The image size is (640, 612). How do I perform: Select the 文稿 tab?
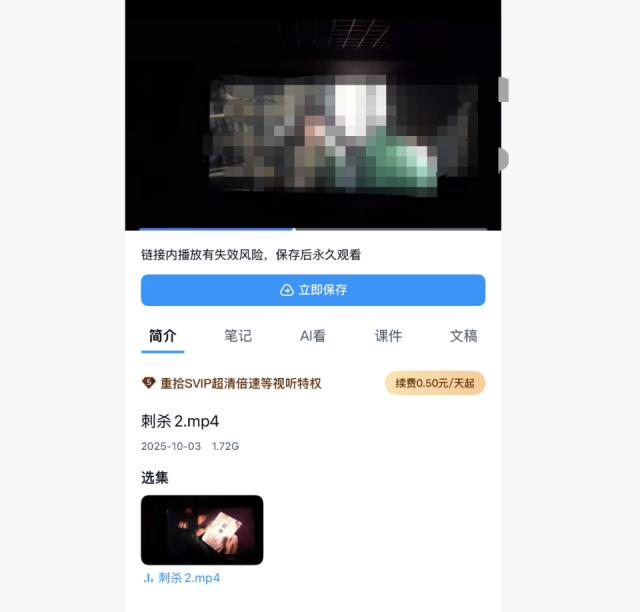463,336
